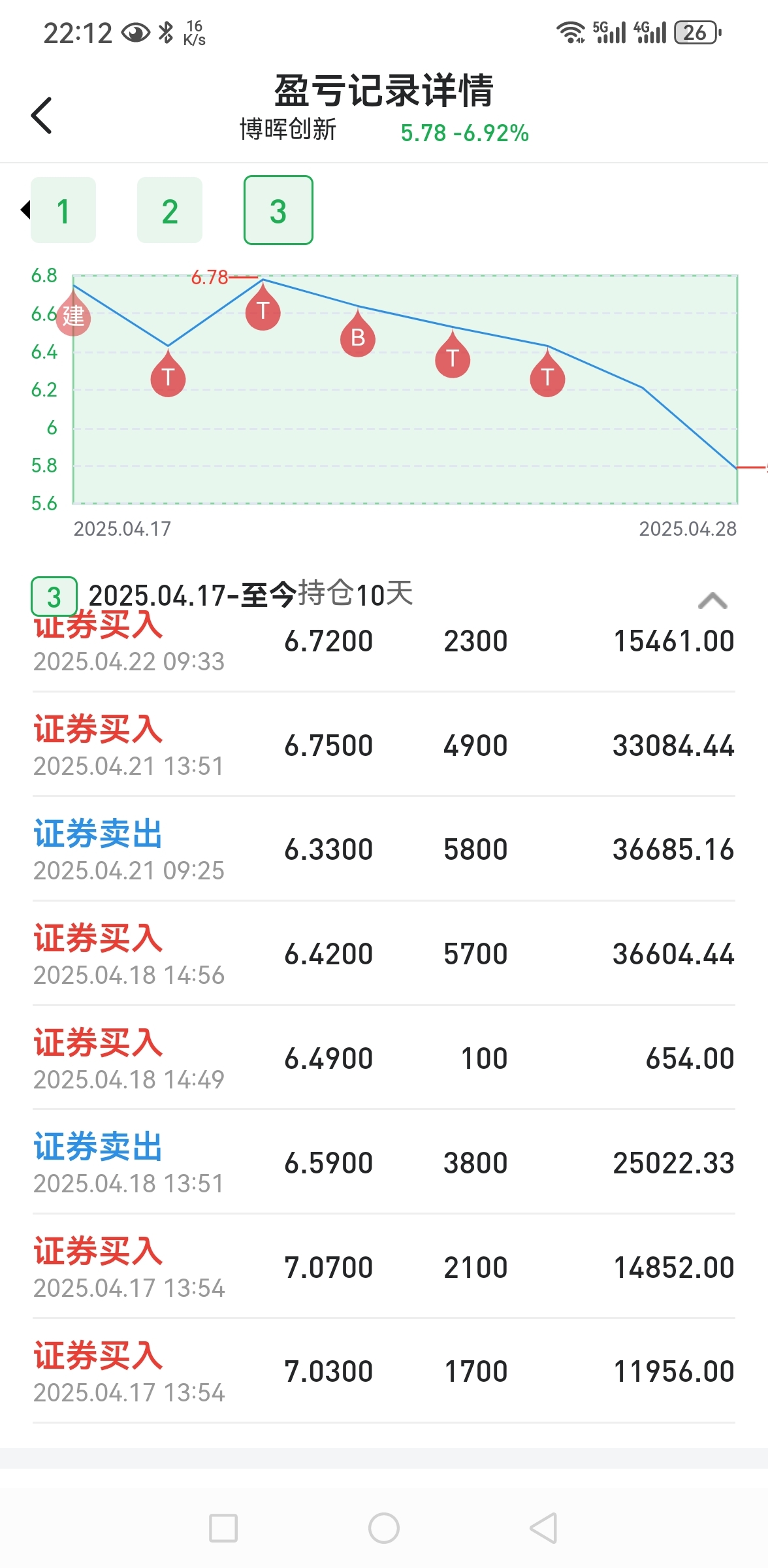
Task: Tap the left arrow beside period tabs
Action: click(x=25, y=210)
